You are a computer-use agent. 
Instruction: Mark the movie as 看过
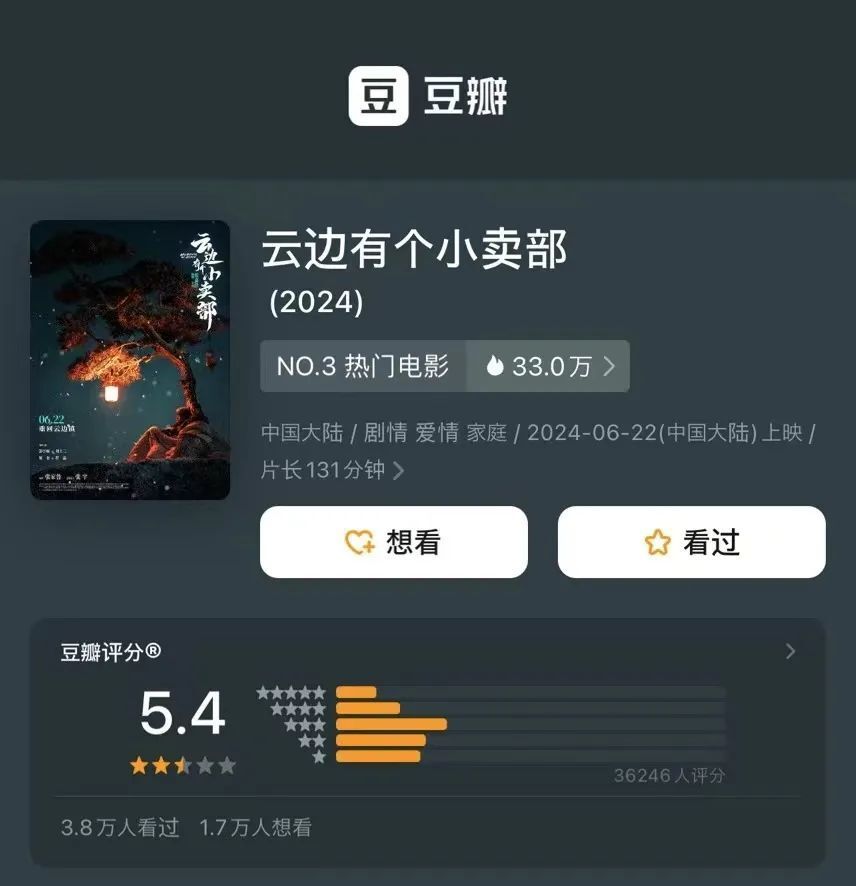[691, 542]
